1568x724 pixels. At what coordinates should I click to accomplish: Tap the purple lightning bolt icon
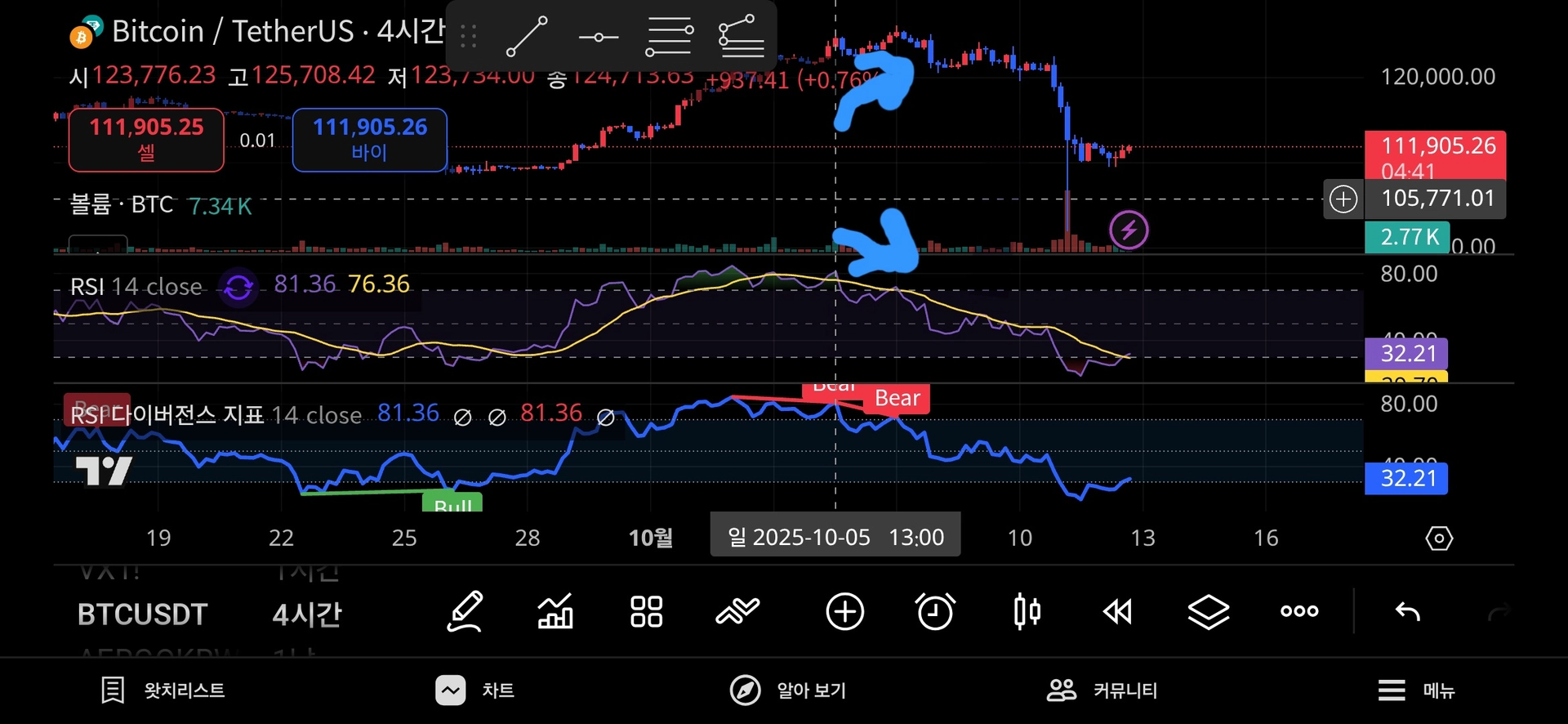(1129, 230)
